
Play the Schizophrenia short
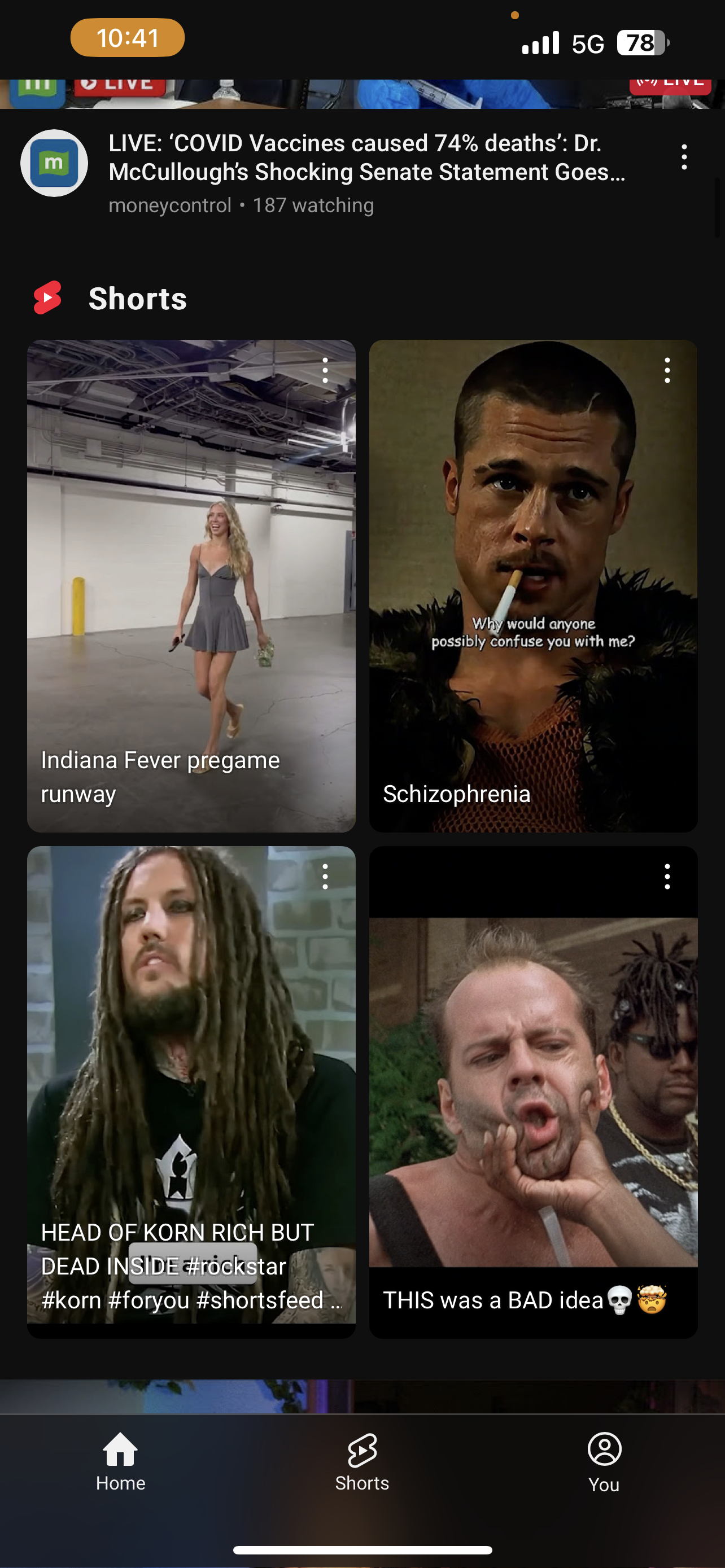pos(533,585)
